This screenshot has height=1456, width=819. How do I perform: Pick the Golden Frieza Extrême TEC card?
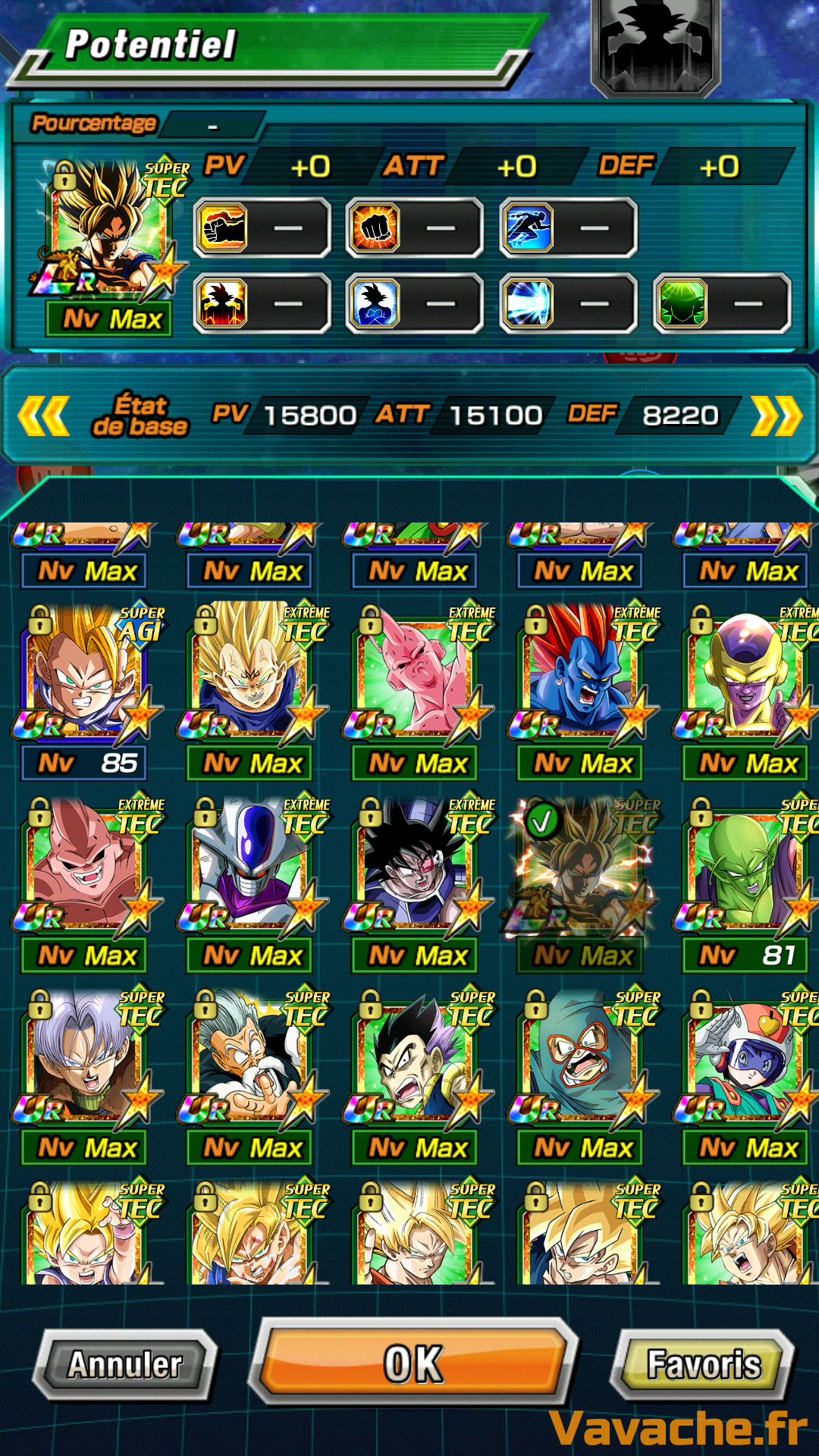748,692
